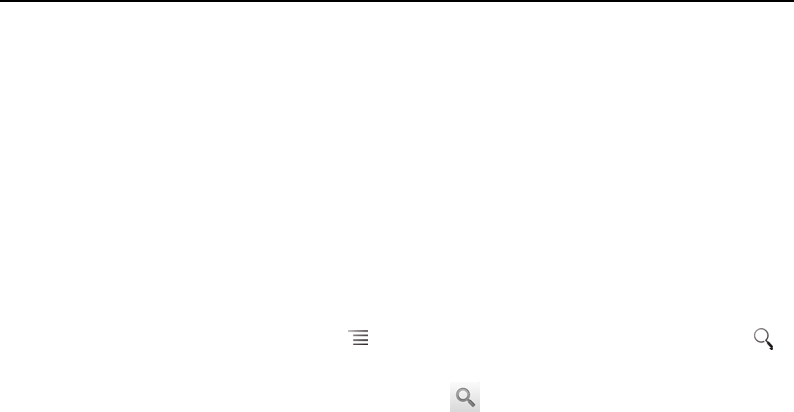
Task: Open the lines list menu icon
Action: (x=358, y=338)
